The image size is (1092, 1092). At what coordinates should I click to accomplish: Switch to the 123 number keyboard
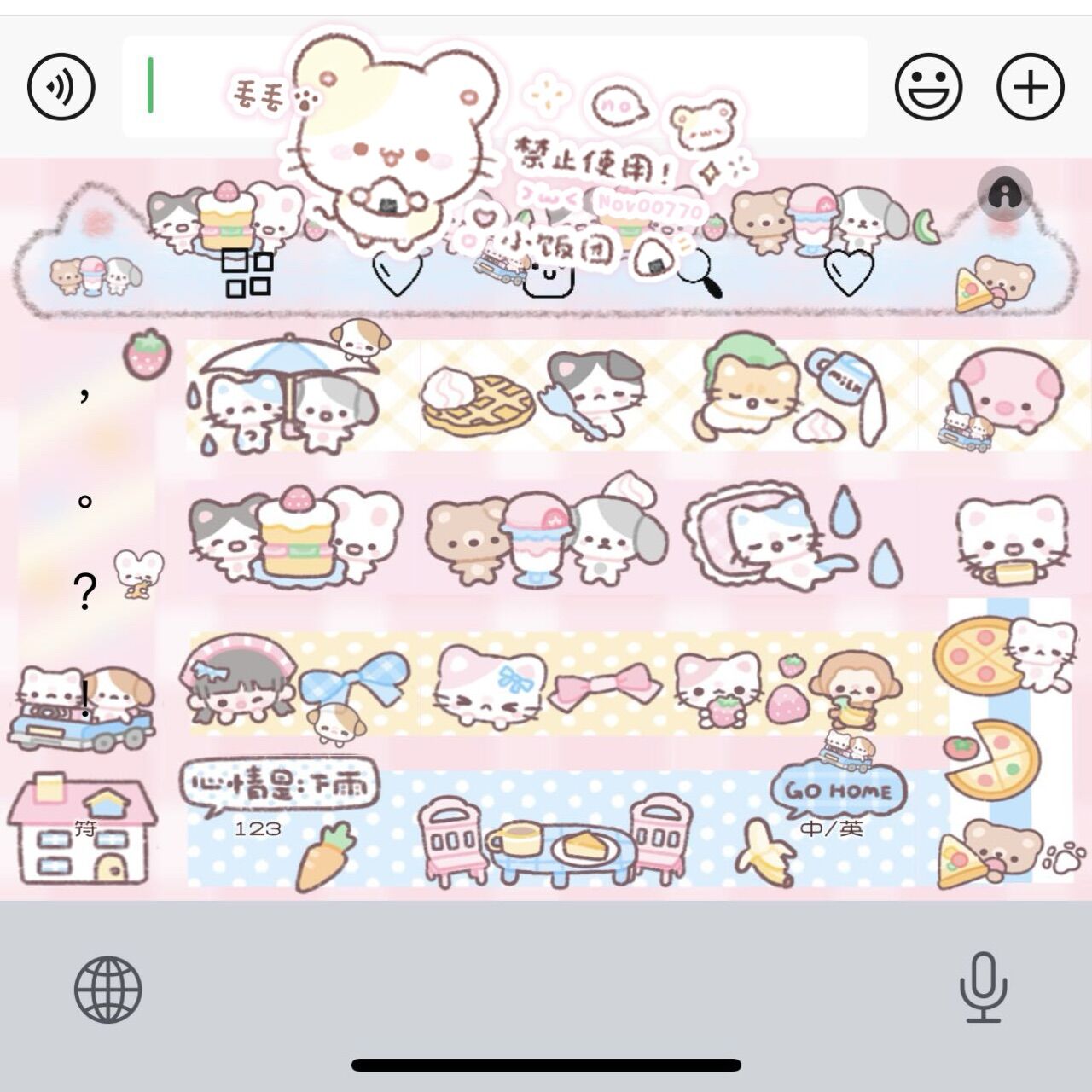[258, 828]
